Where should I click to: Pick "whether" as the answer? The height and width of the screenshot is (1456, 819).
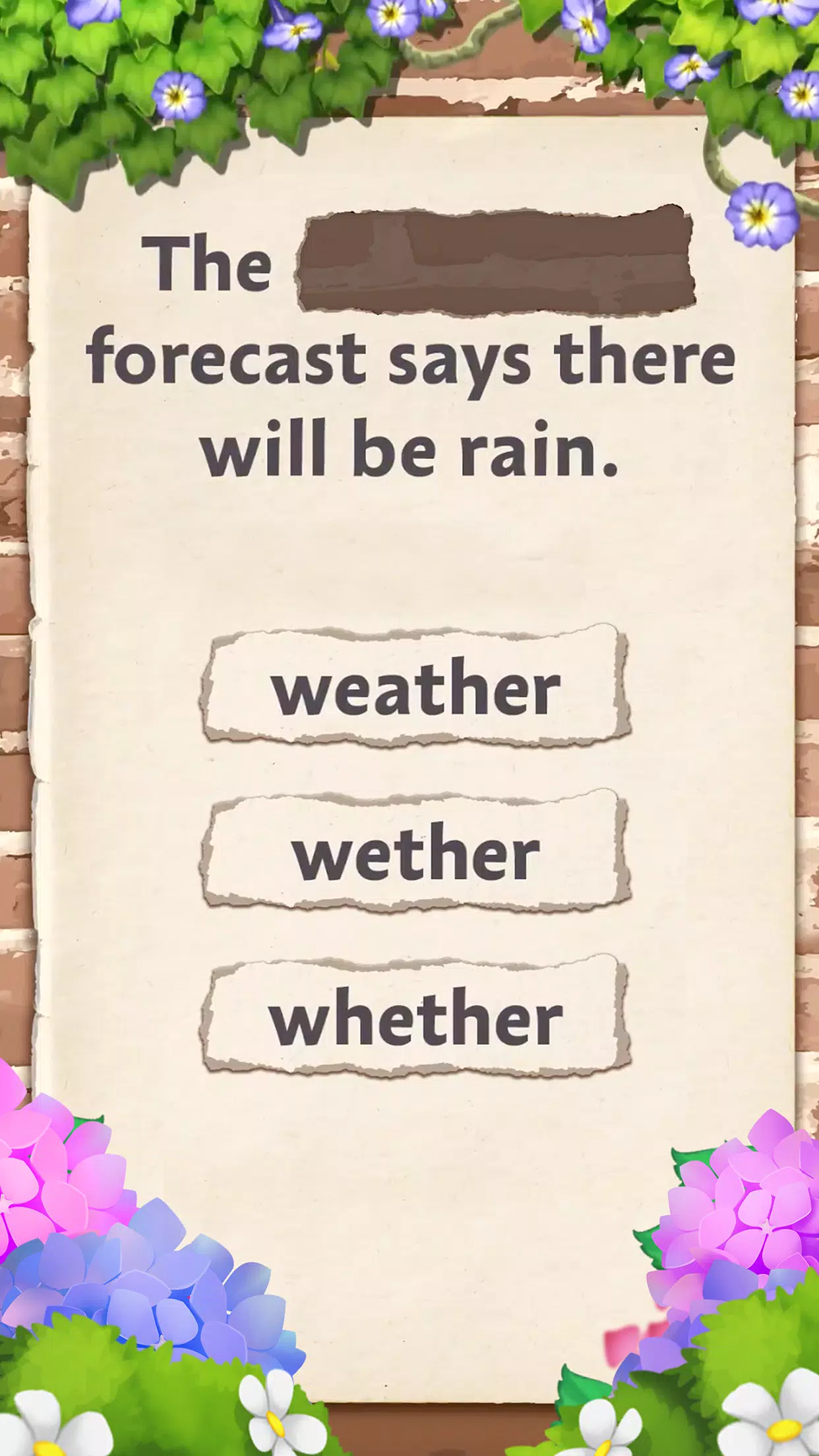pos(415,1017)
